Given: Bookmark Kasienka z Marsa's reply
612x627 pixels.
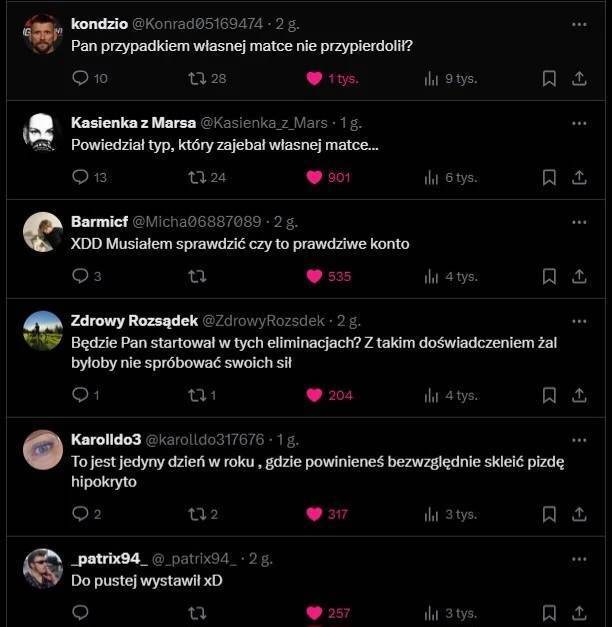Looking at the screenshot, I should click(x=549, y=177).
